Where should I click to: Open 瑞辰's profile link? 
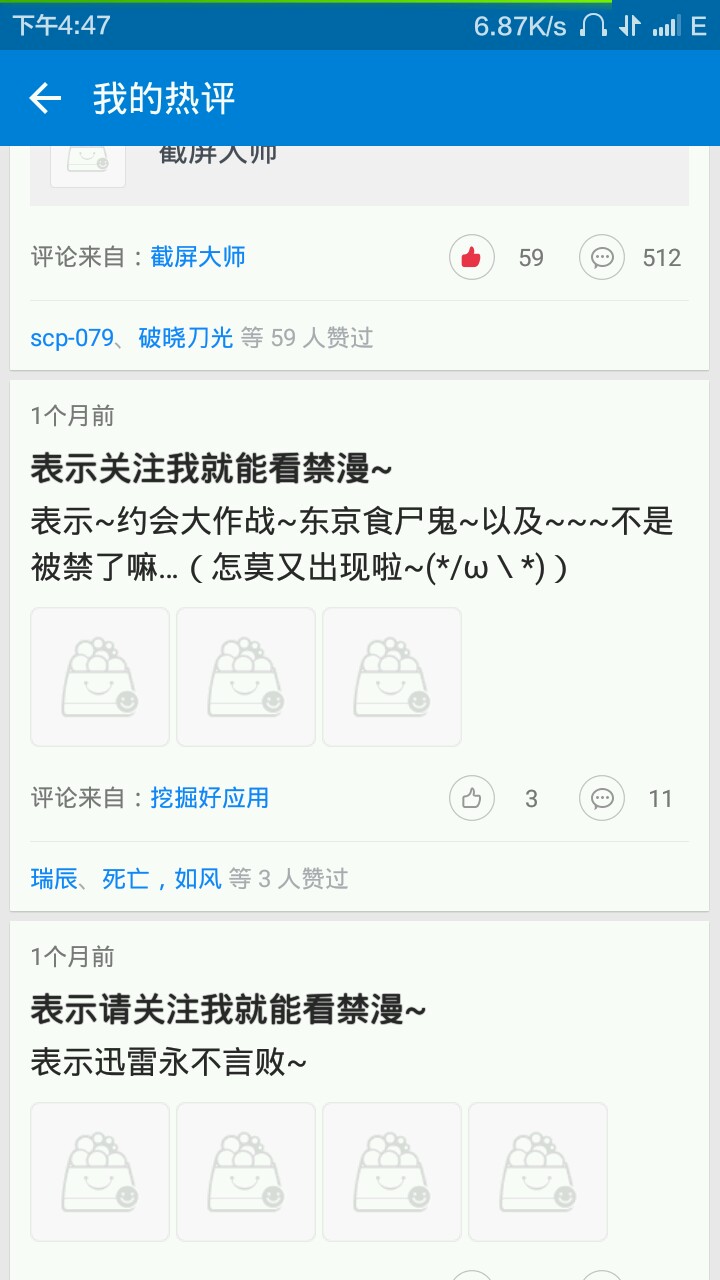[54, 879]
